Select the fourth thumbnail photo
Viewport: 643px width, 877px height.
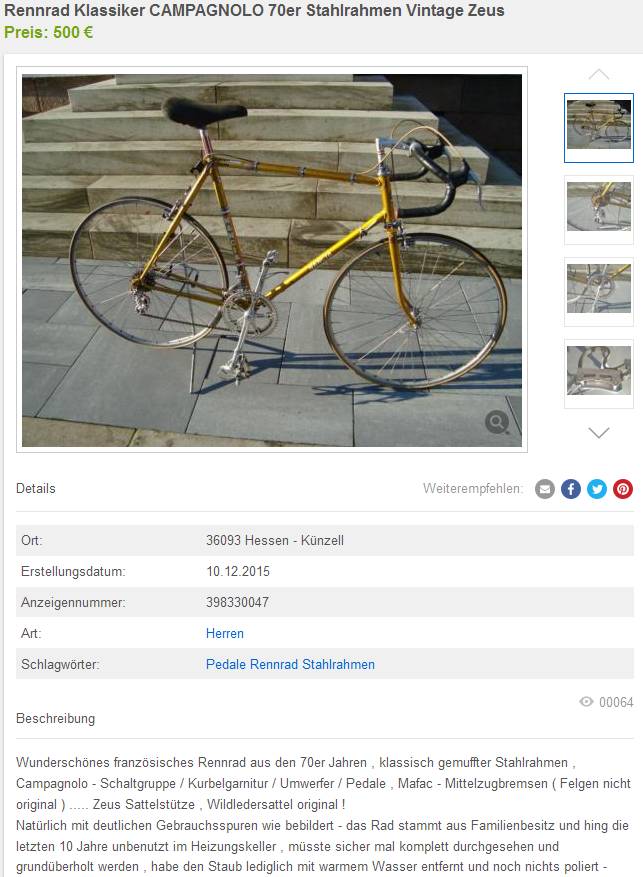[598, 373]
